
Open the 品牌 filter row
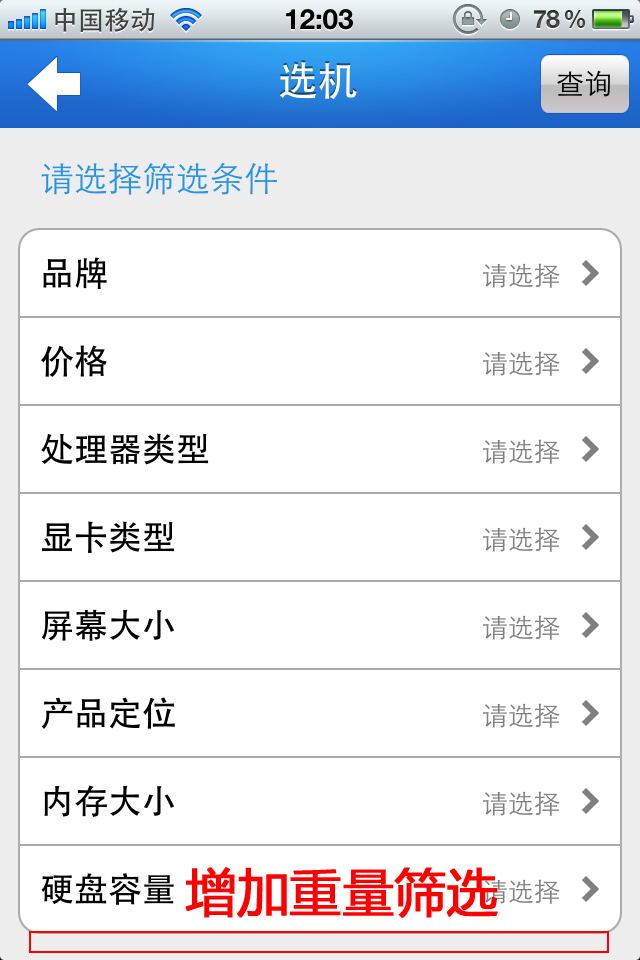(320, 274)
